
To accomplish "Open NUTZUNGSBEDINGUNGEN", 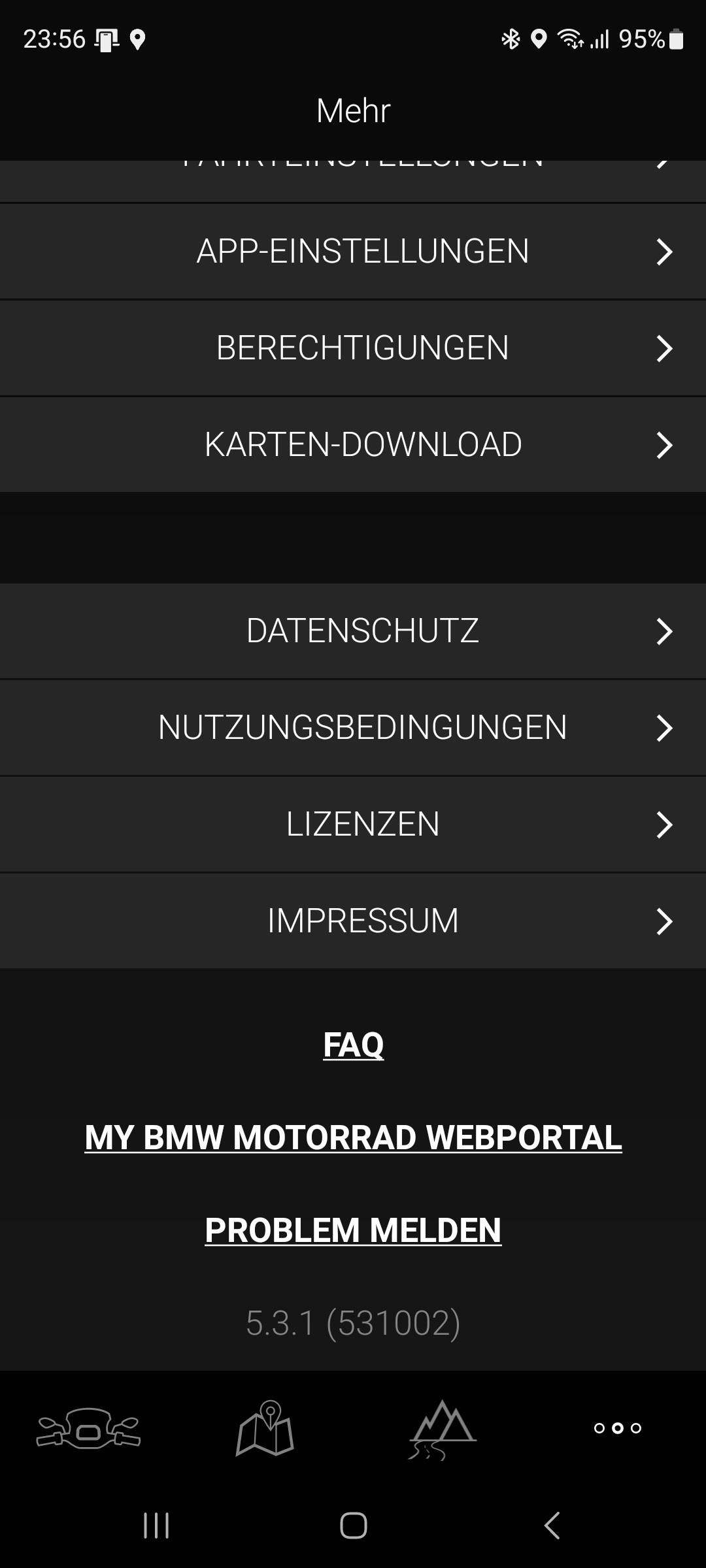I will point(353,728).
